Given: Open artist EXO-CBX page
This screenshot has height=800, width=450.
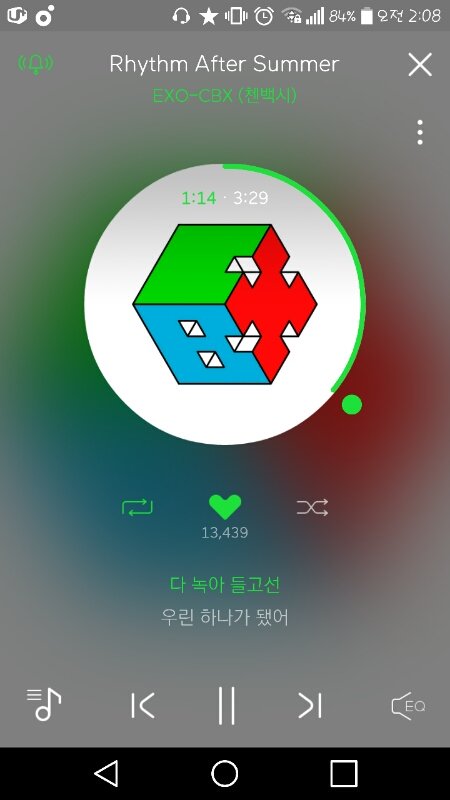Looking at the screenshot, I should coord(224,95).
